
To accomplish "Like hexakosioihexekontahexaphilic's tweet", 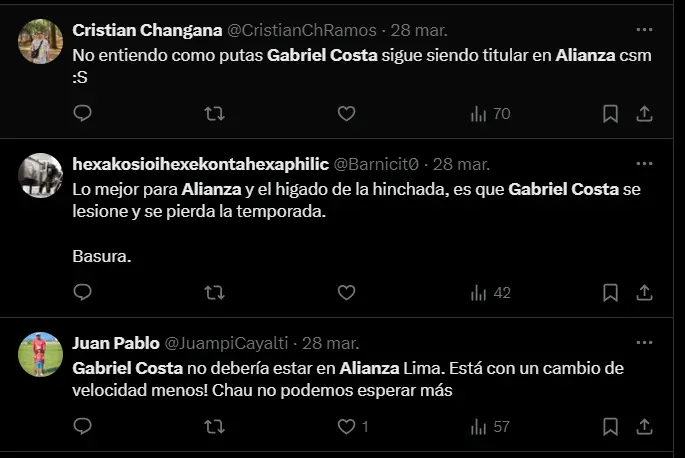I will [346, 293].
